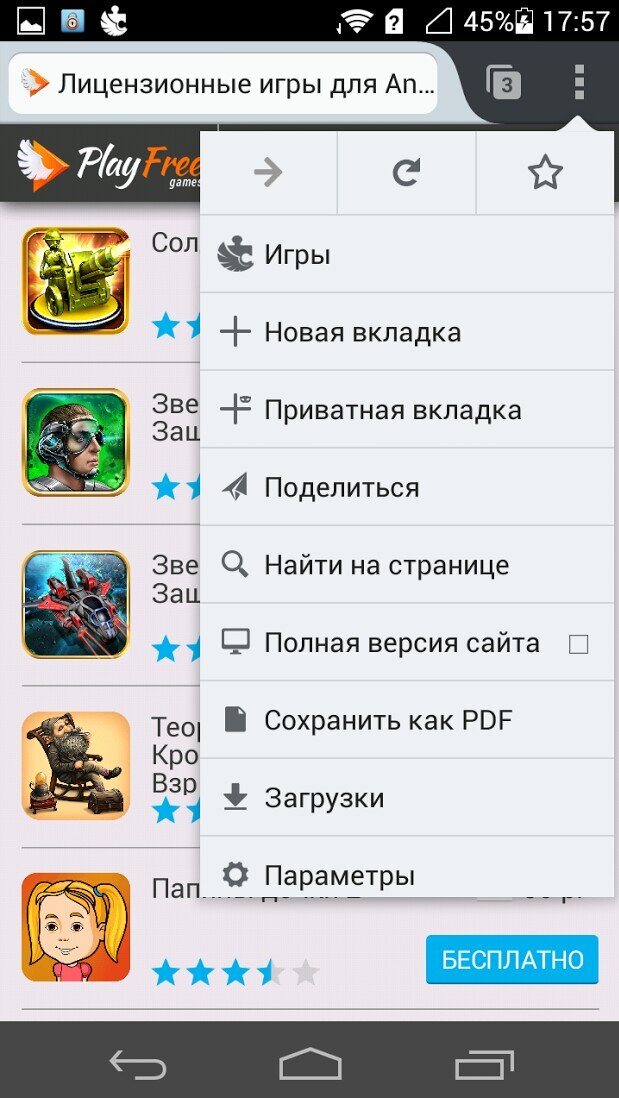This screenshot has height=1098, width=619.
Task: Go back with the system back button
Action: (x=138, y=1065)
